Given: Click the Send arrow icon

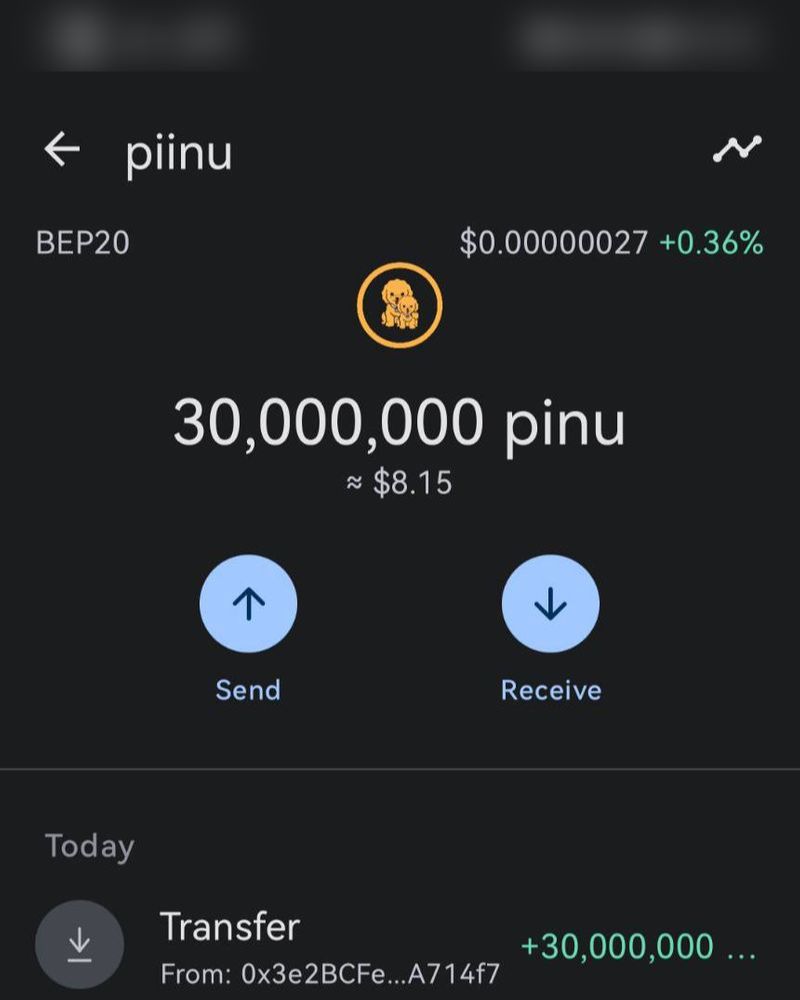Looking at the screenshot, I should pyautogui.click(x=248, y=604).
